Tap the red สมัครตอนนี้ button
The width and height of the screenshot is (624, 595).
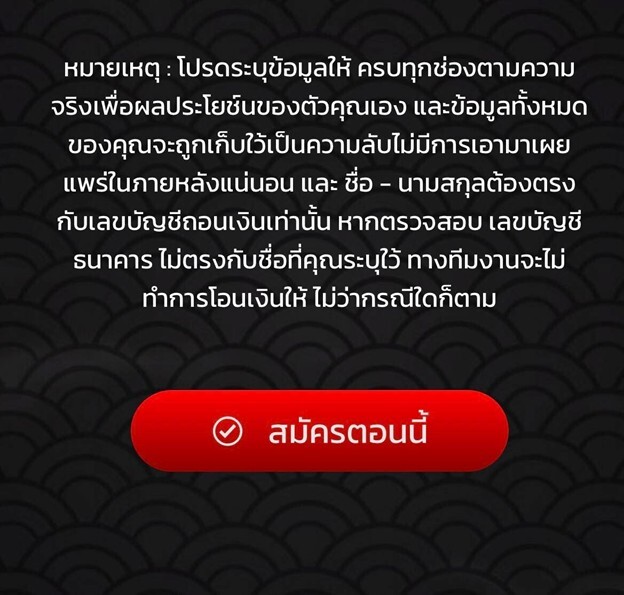click(x=319, y=431)
